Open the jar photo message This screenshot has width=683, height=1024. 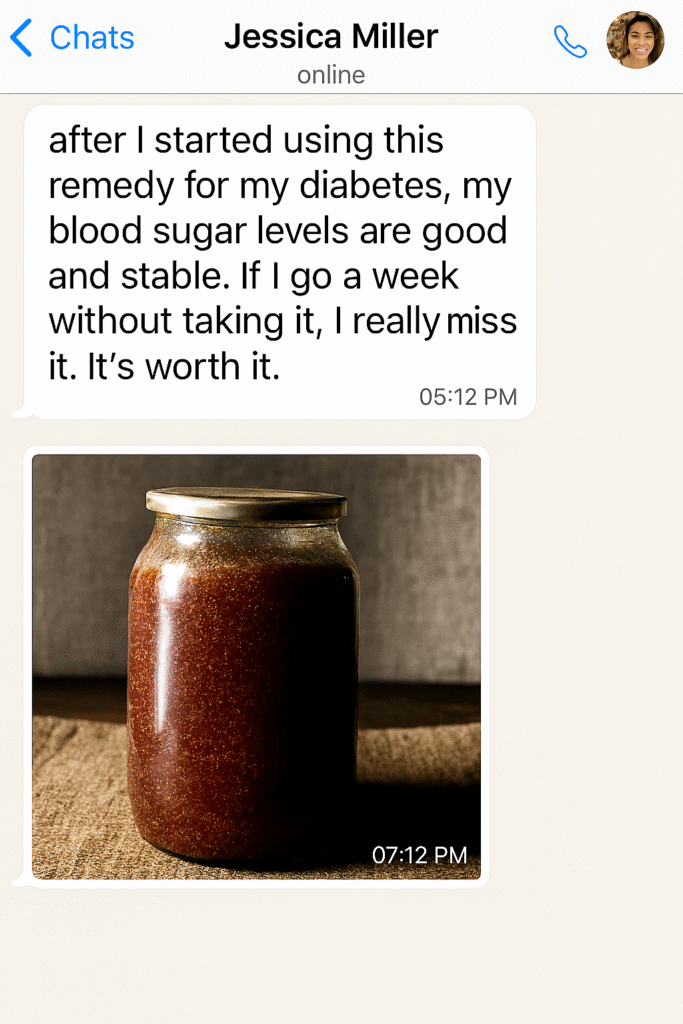pos(256,666)
